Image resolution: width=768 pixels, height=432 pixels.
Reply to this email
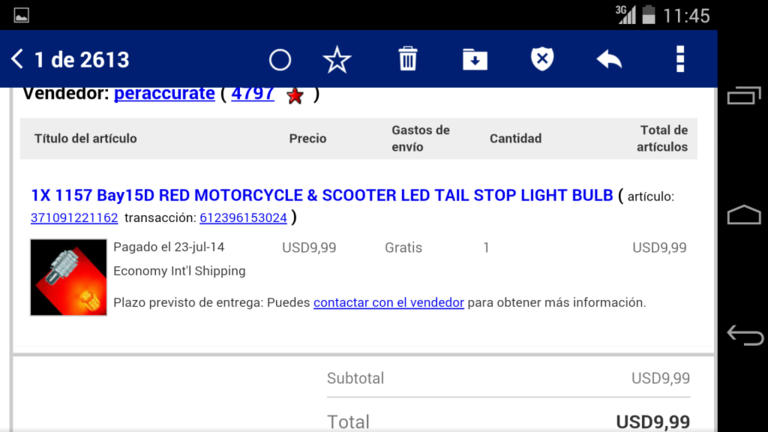click(x=609, y=60)
